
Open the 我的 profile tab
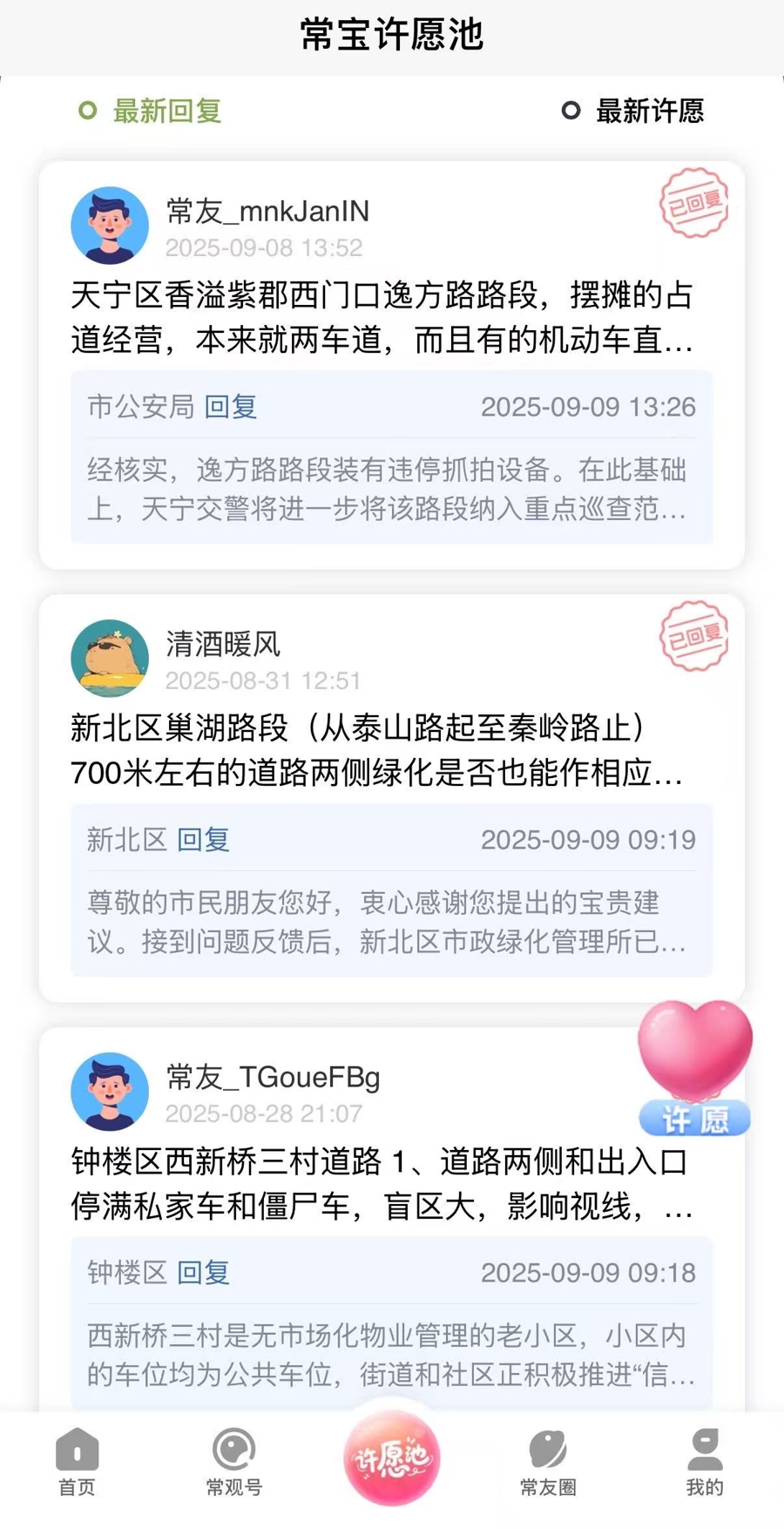[x=704, y=1462]
